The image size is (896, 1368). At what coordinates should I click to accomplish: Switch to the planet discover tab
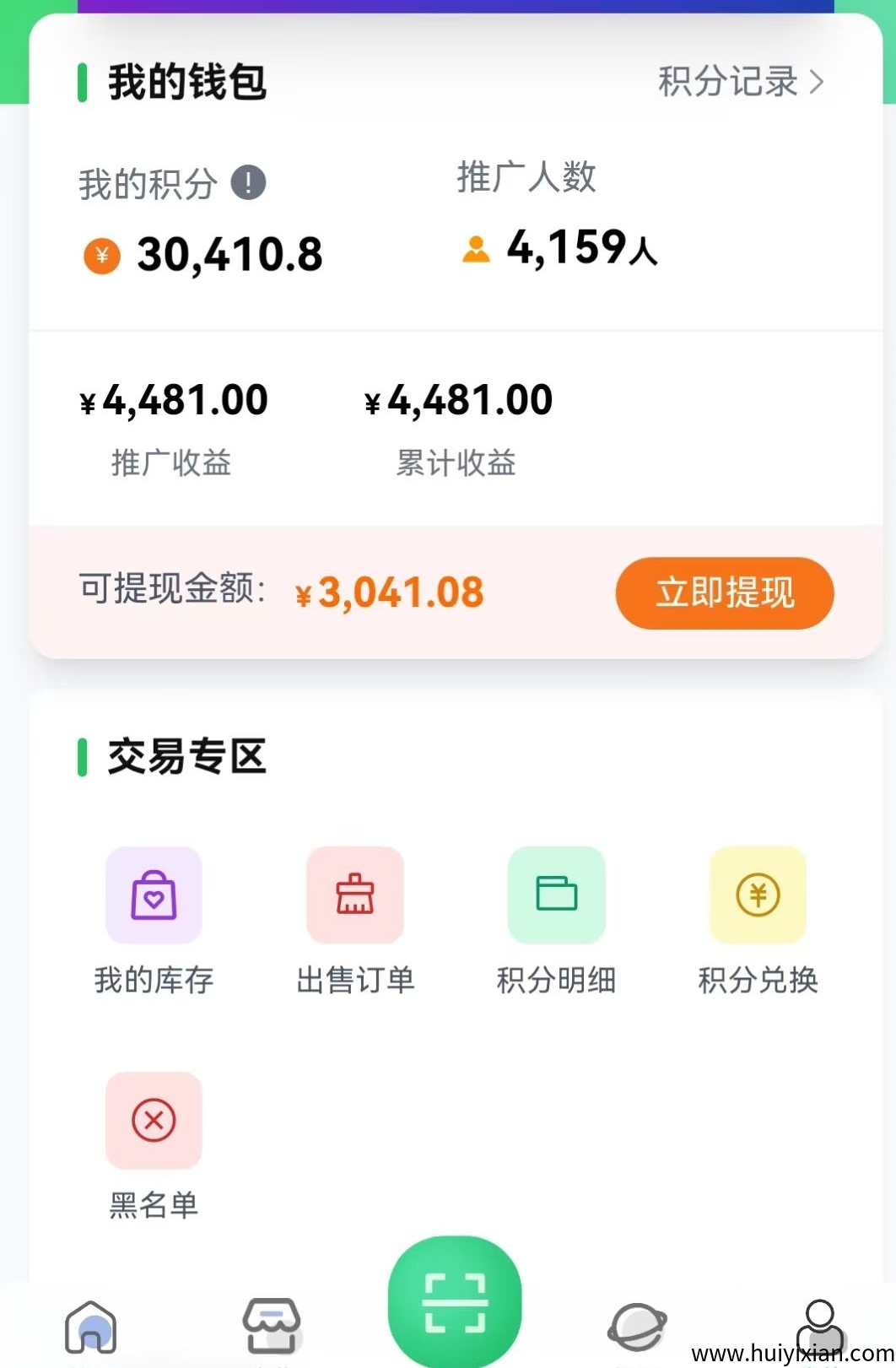point(637,1326)
